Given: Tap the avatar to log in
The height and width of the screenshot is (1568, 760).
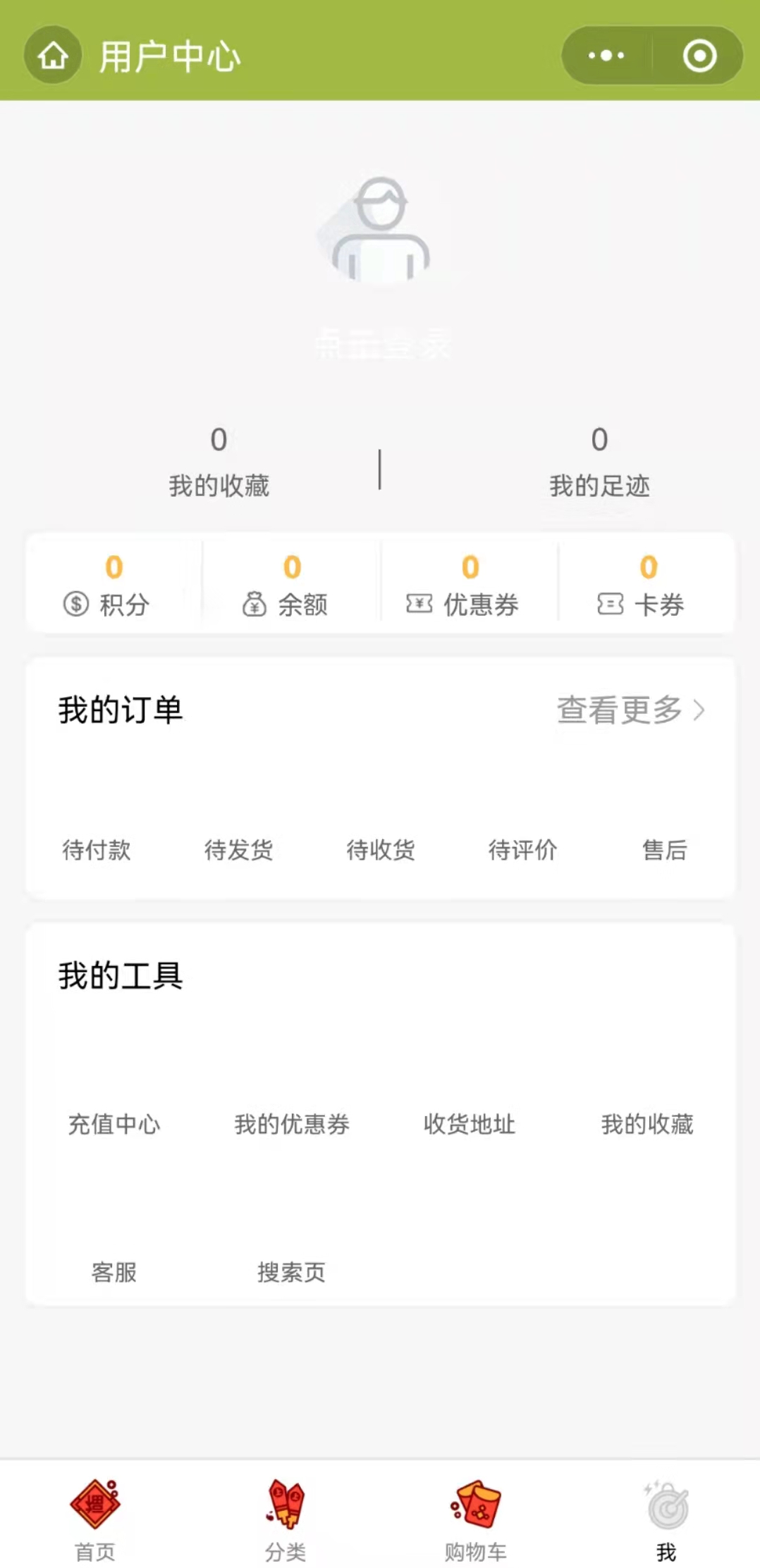Looking at the screenshot, I should pos(381,229).
